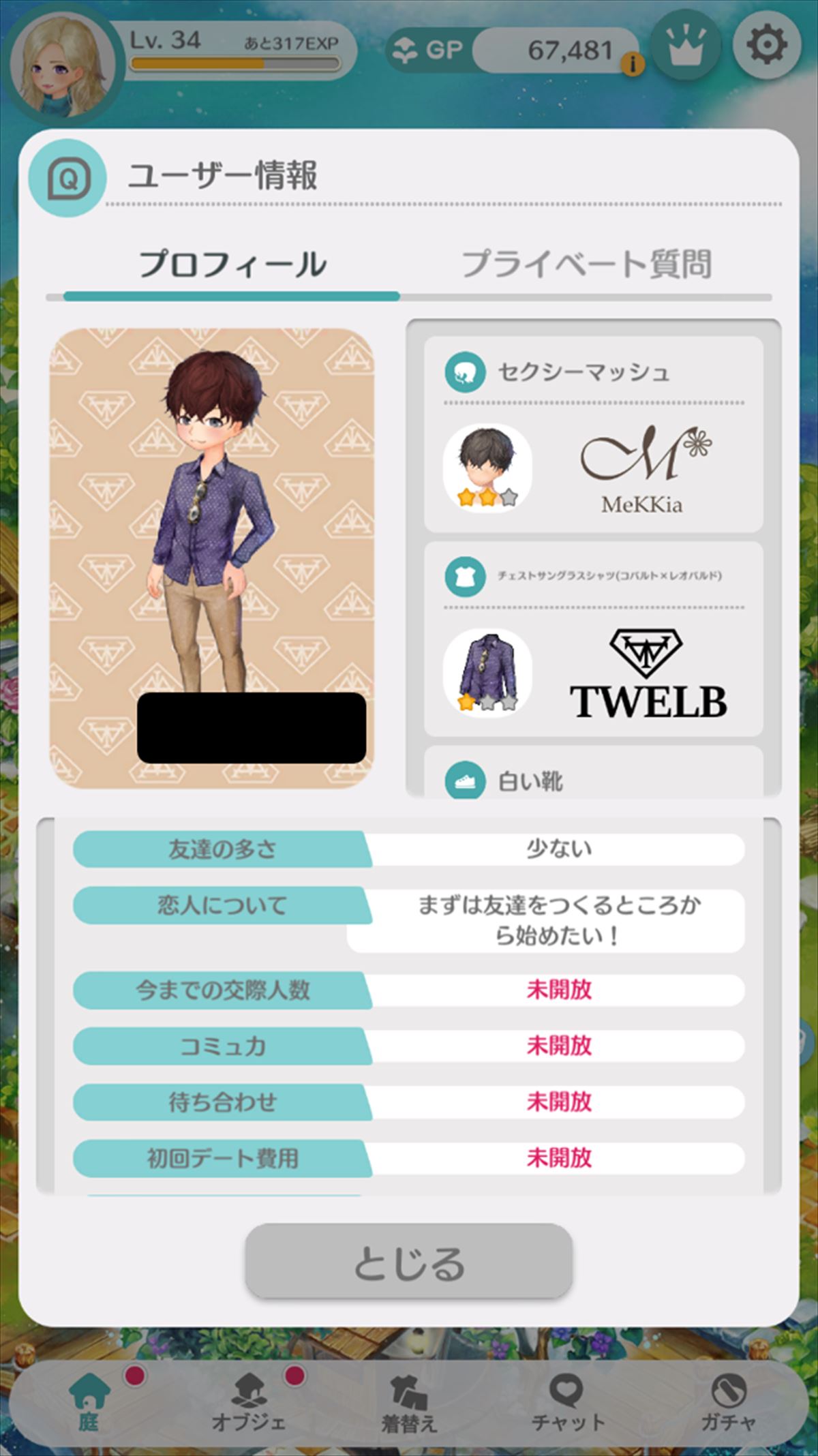Tap the GP info icon
This screenshot has width=818, height=1456.
[633, 65]
